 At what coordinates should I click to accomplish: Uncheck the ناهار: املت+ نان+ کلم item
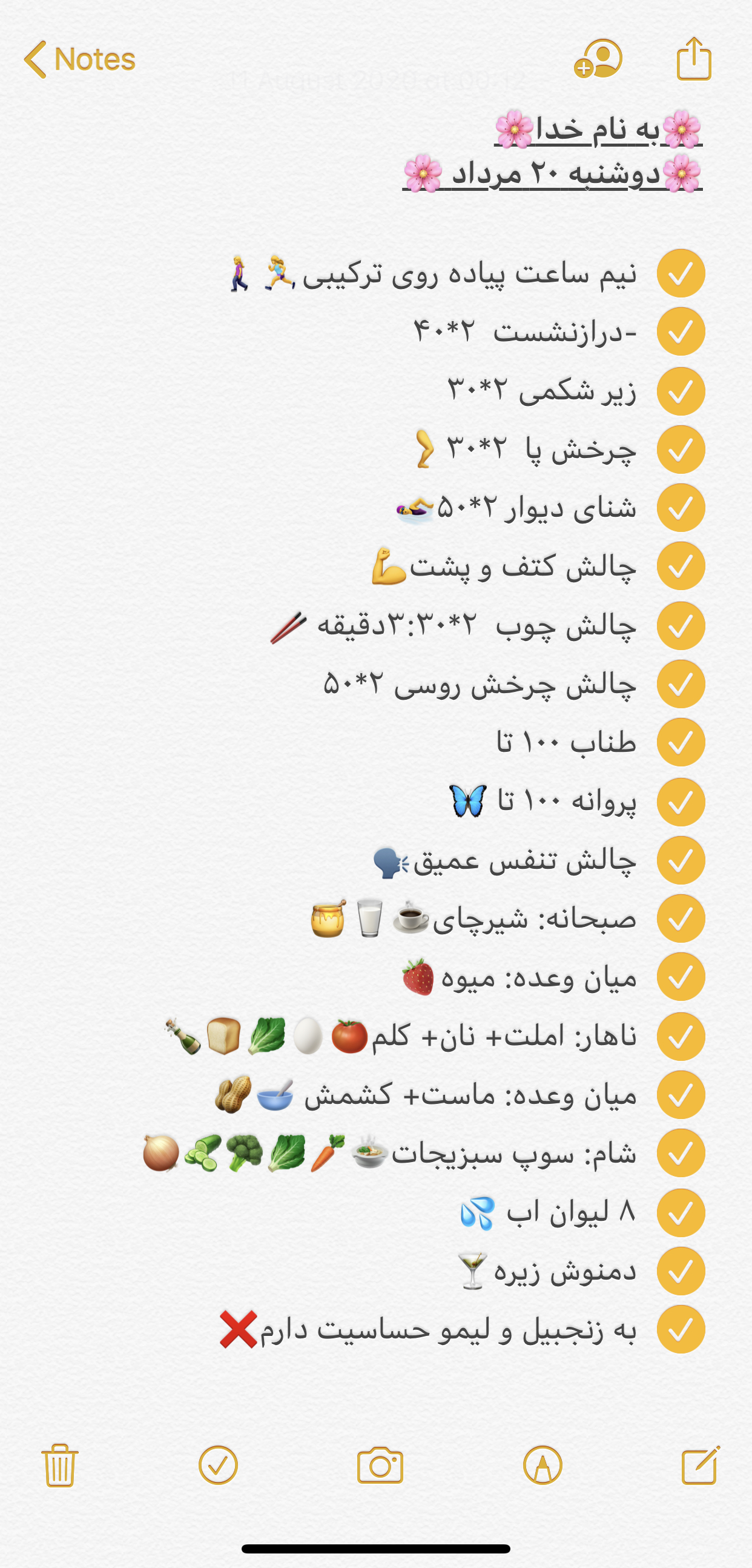pos(681,1036)
